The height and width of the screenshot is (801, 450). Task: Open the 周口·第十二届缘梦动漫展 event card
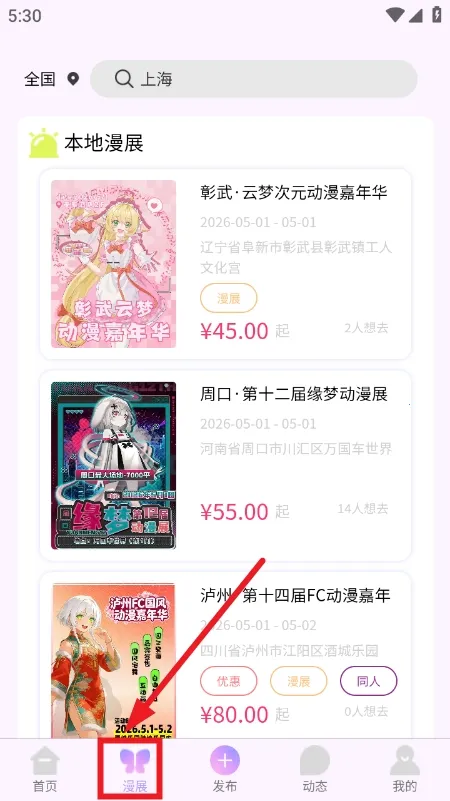pyautogui.click(x=225, y=466)
